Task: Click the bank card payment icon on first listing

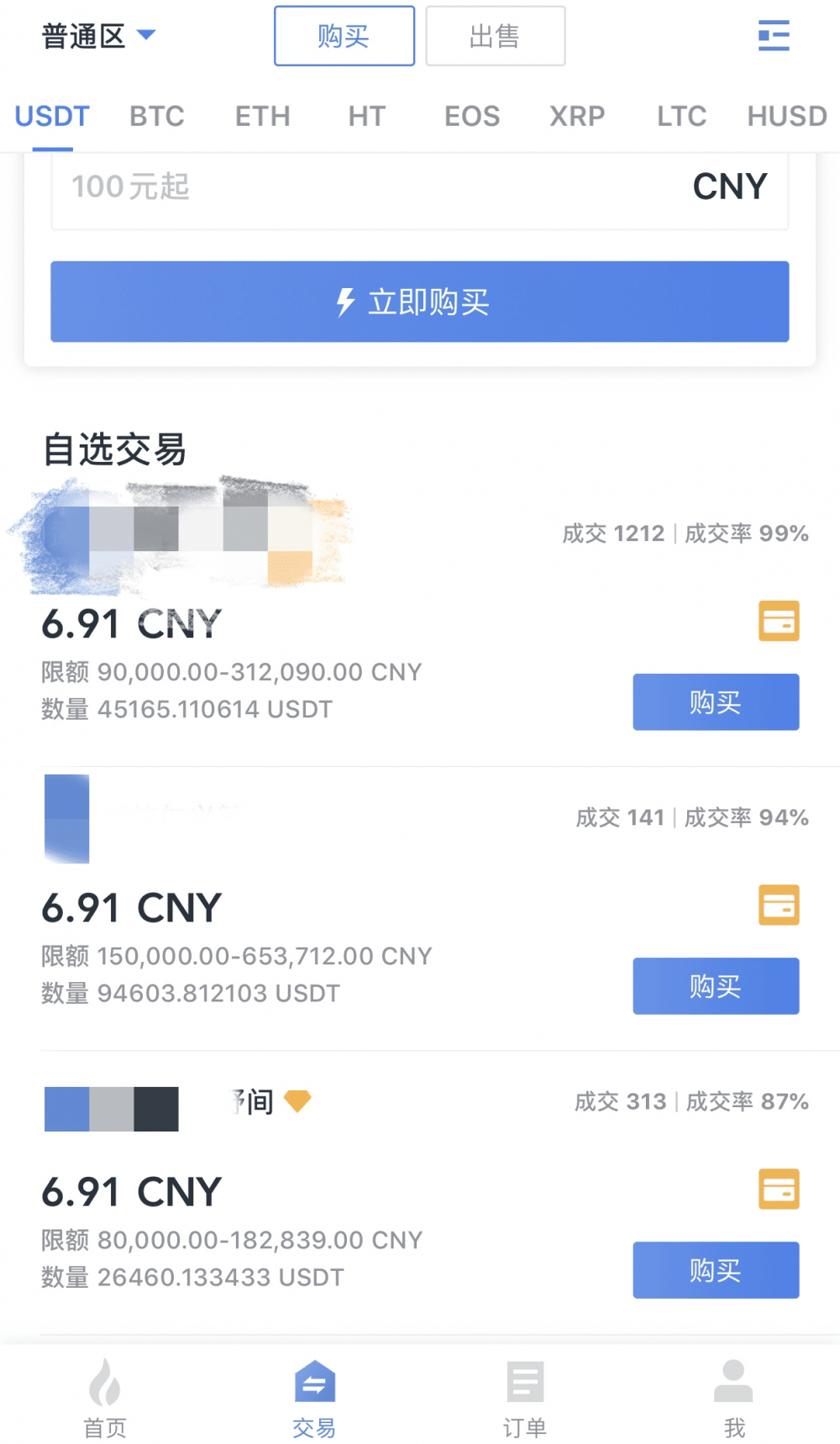Action: pos(780,621)
